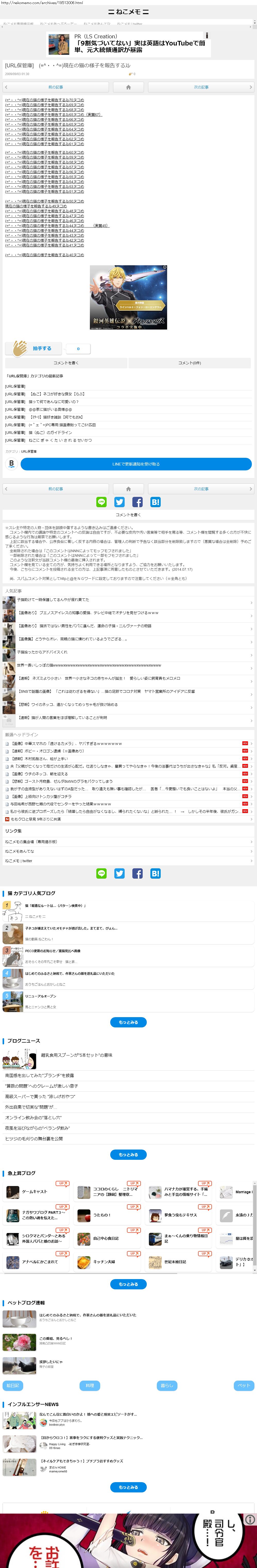The image size is (257, 1568).
Task: Receive update notifications via LINE
Action: coord(135,464)
